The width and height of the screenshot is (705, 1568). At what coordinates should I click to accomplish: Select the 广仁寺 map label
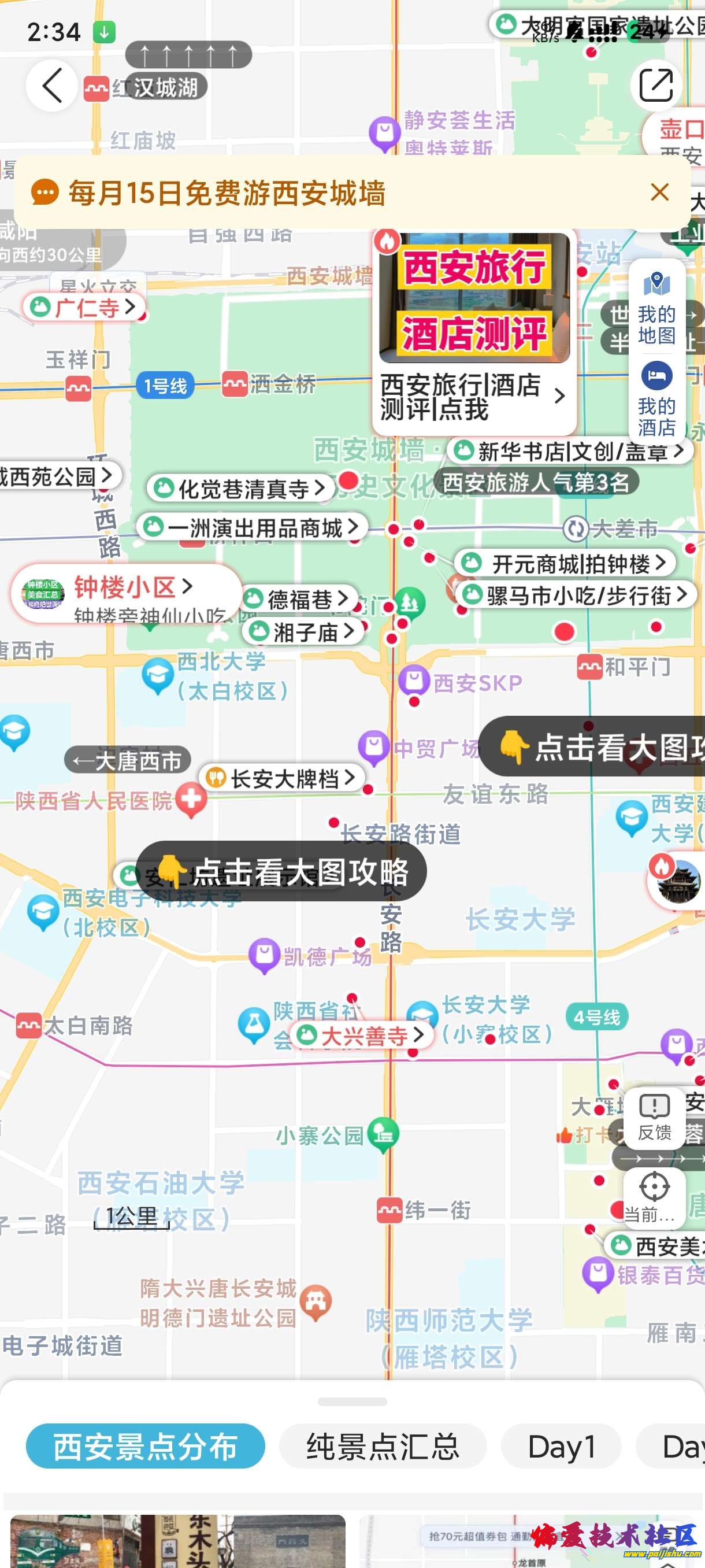click(x=84, y=308)
